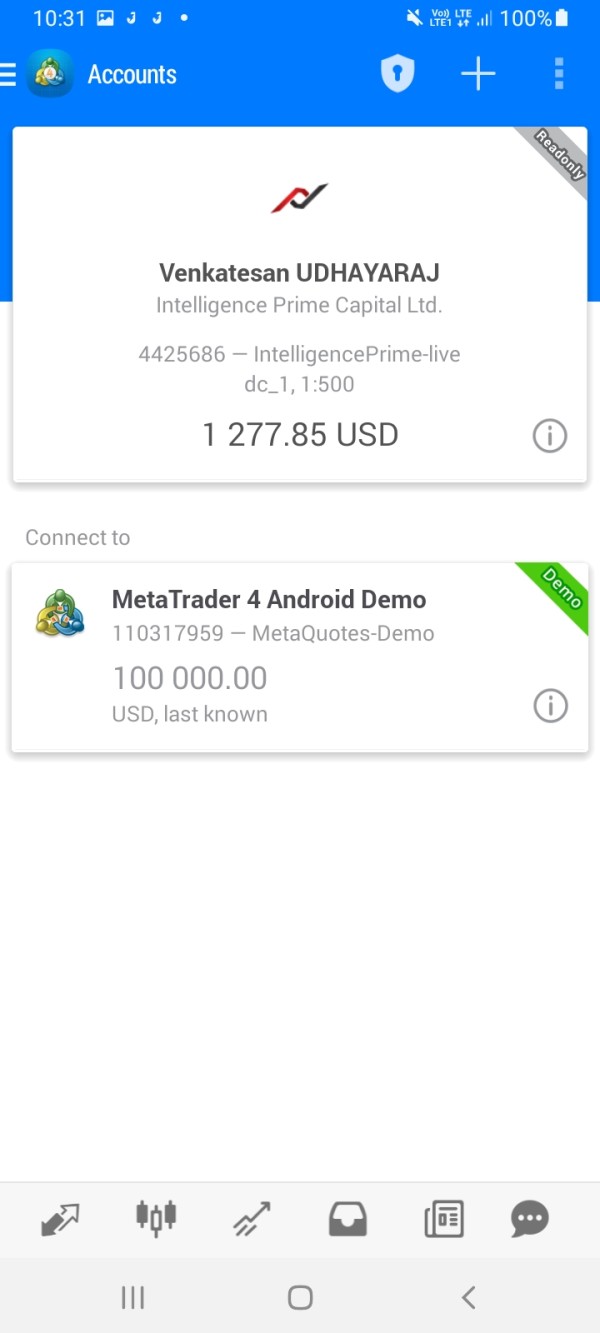The image size is (600, 1333).
Task: Switch to the Trade trend-line tab
Action: (x=252, y=1219)
